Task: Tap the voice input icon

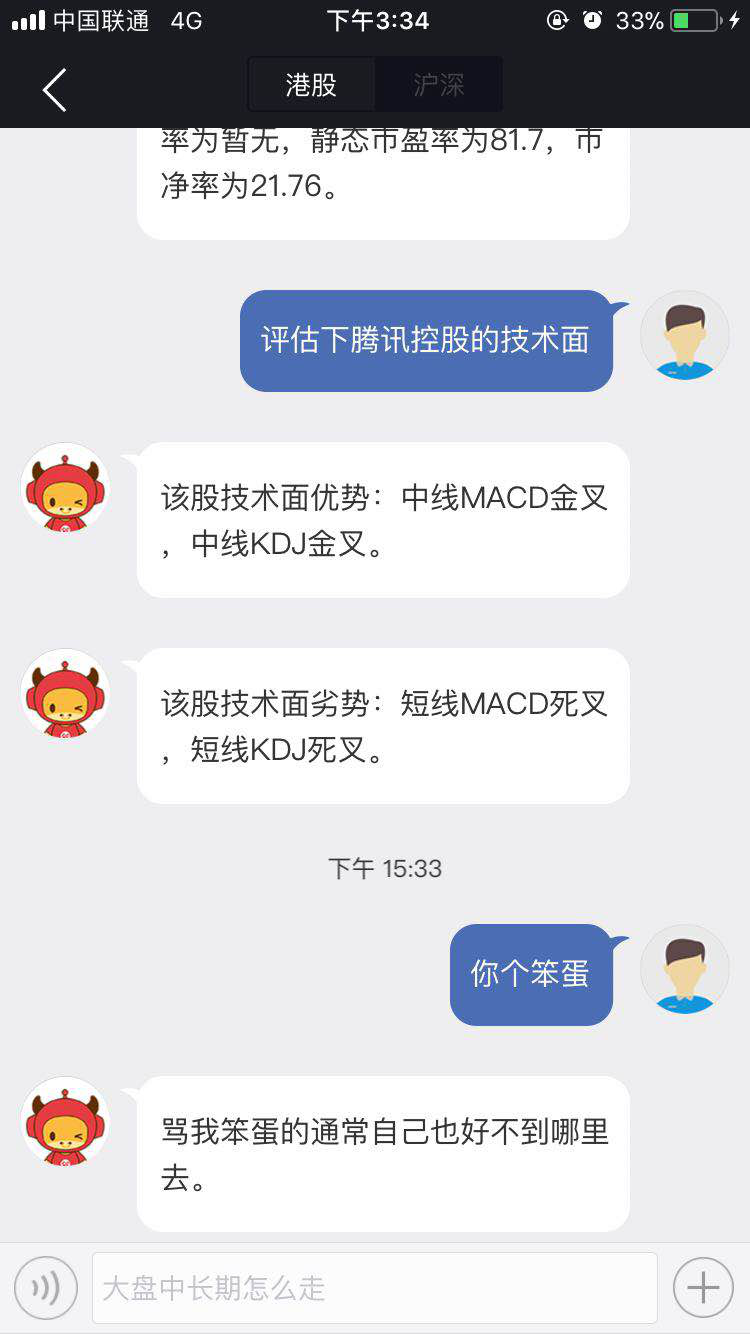Action: pyautogui.click(x=46, y=1288)
